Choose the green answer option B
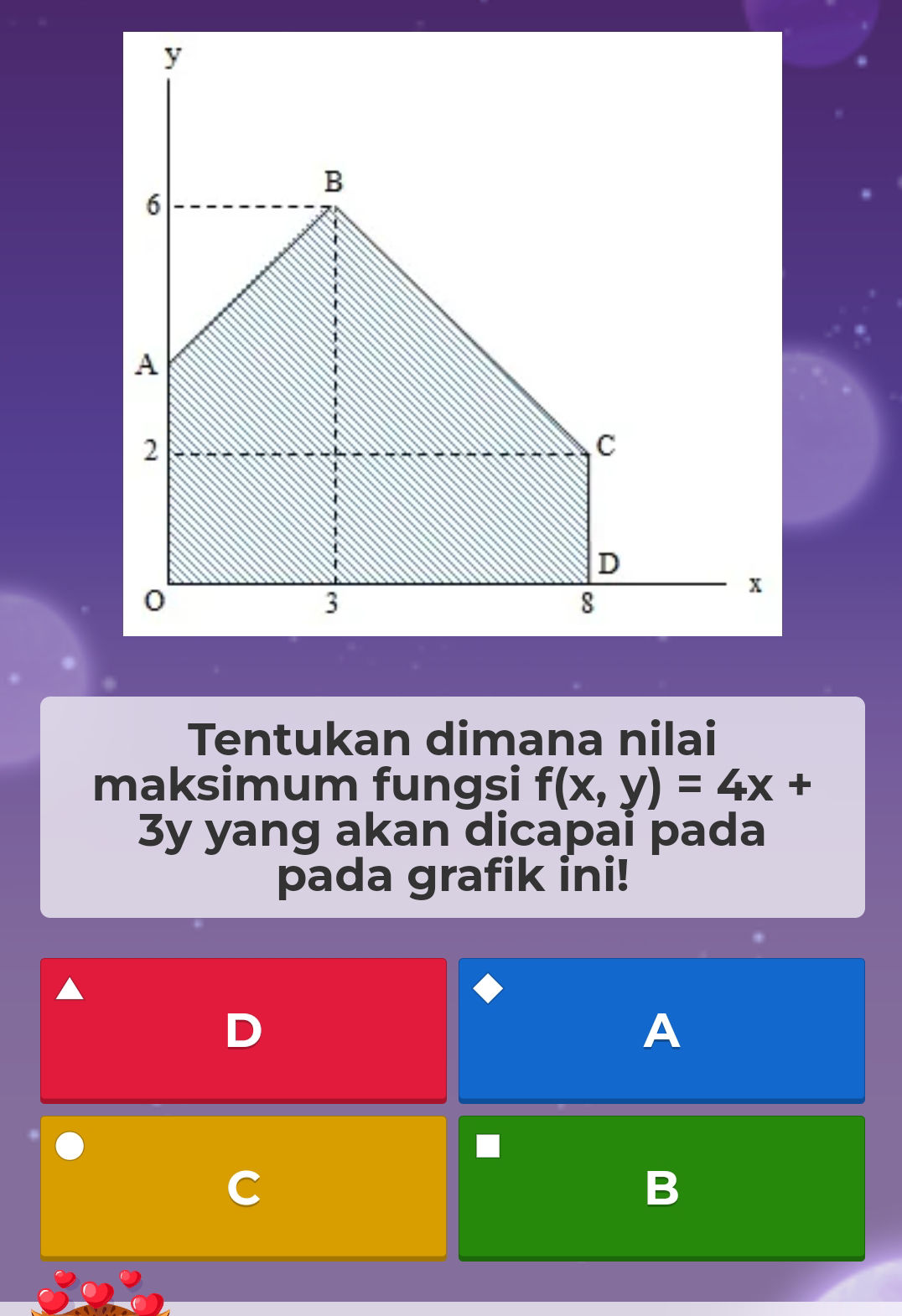This screenshot has width=902, height=1316. coord(661,1187)
